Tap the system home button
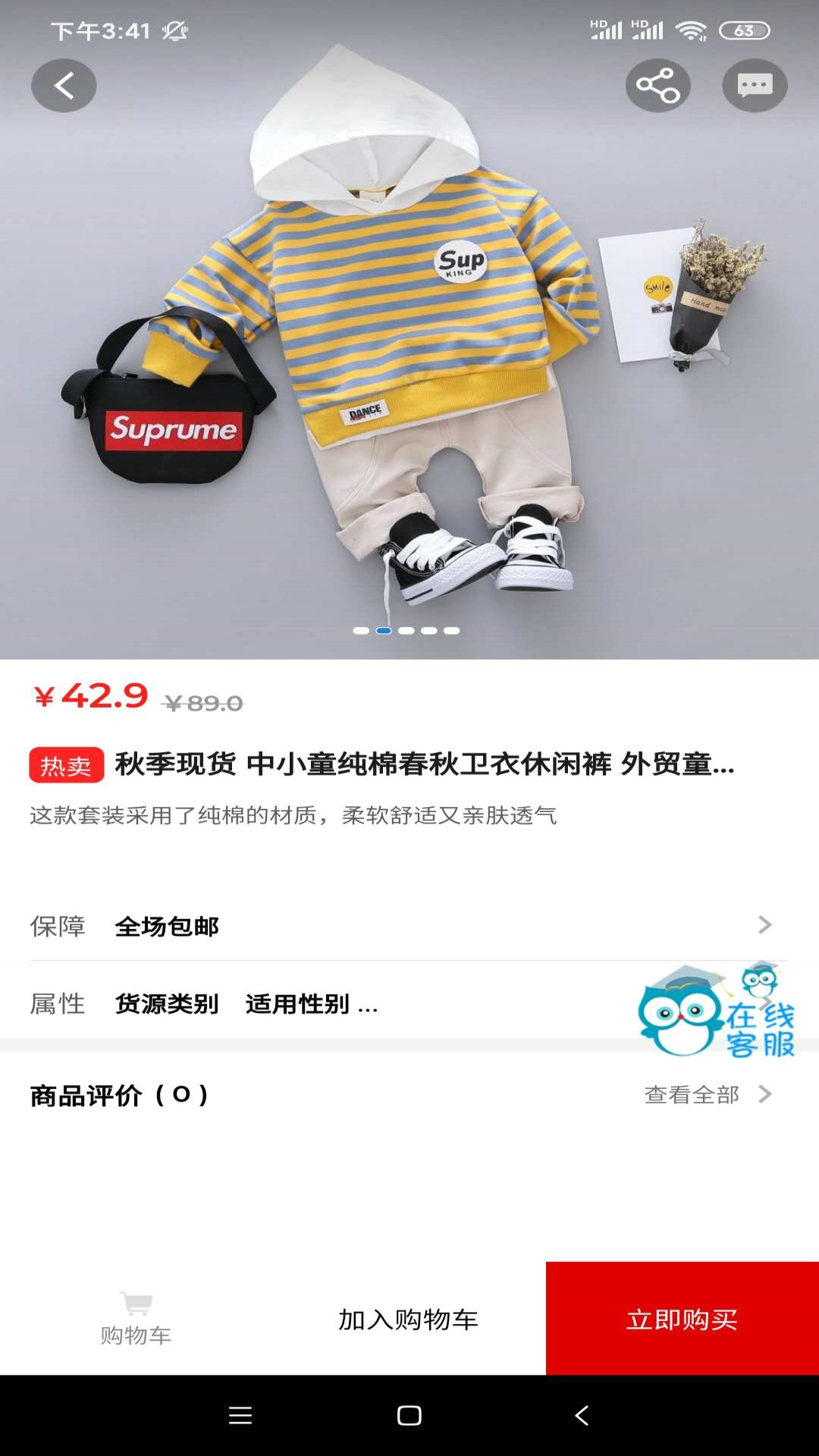The height and width of the screenshot is (1456, 819). [x=409, y=1415]
